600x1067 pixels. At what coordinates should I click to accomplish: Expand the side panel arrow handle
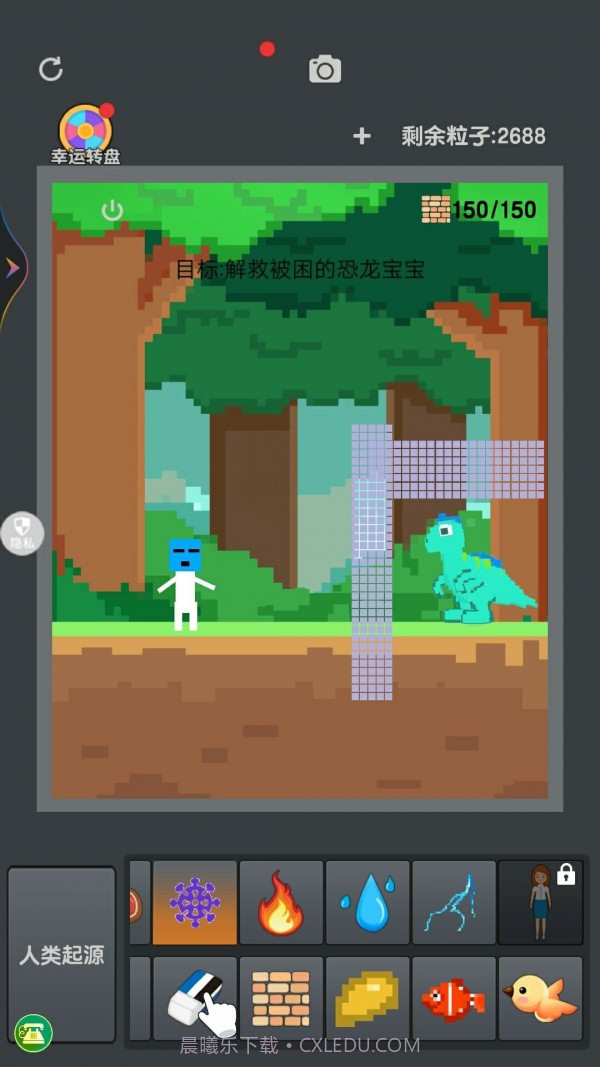coord(12,268)
